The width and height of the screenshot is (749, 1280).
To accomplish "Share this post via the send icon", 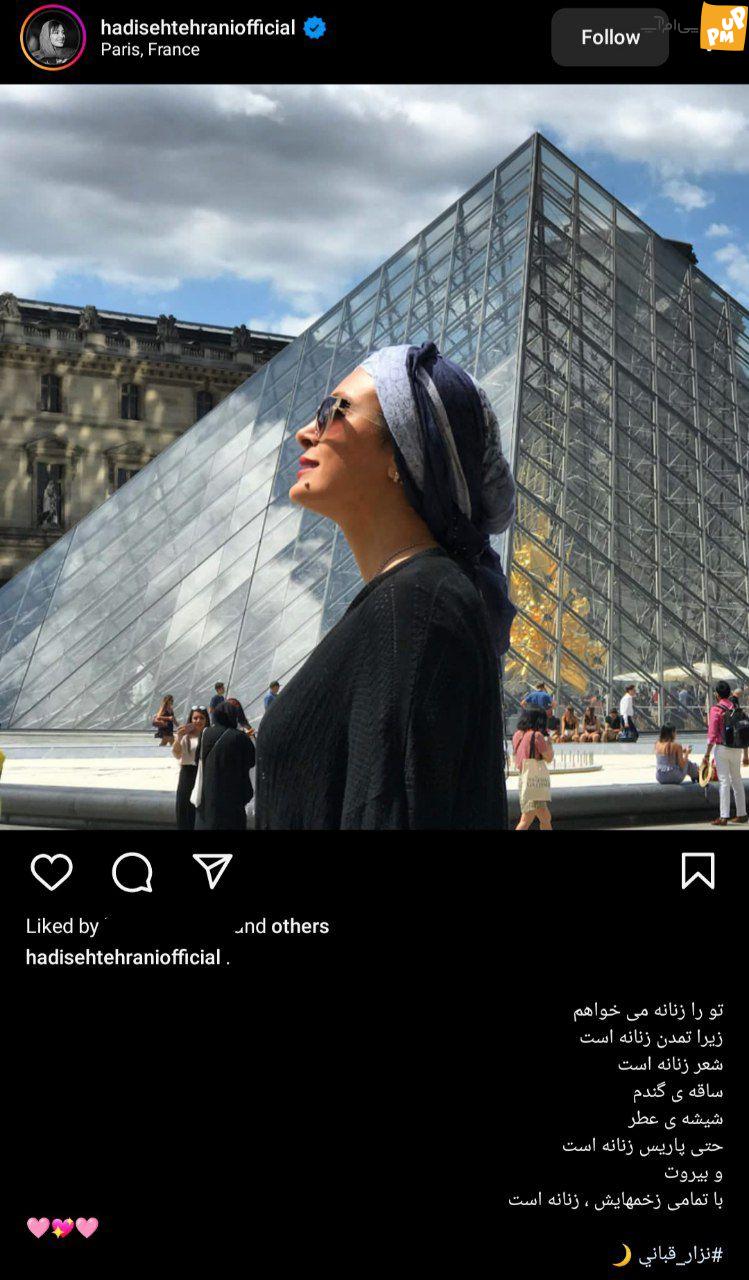I will [x=213, y=871].
